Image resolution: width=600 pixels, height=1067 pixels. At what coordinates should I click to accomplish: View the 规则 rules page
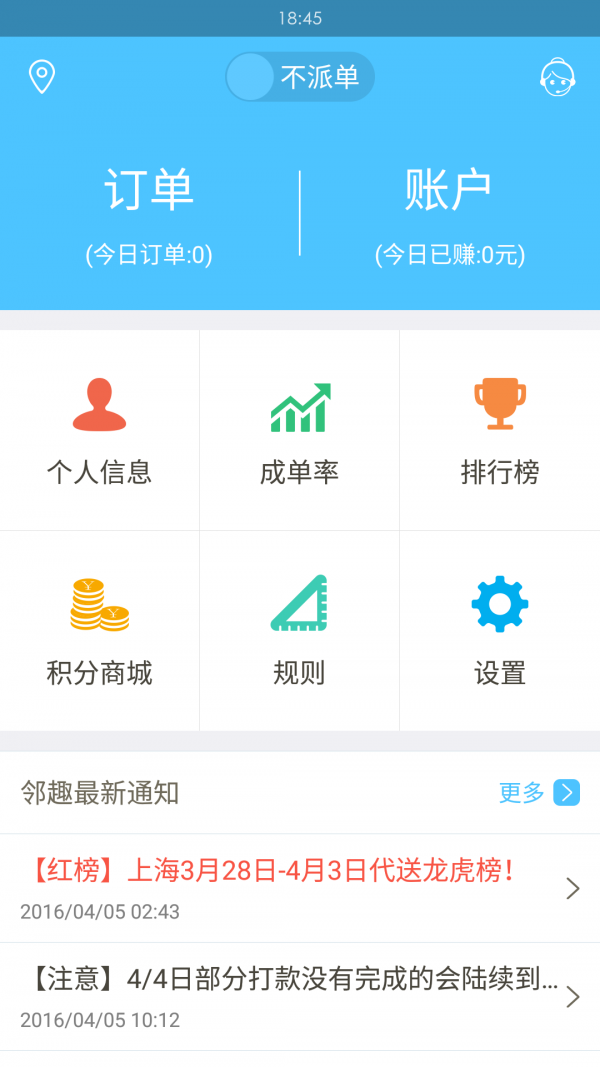[299, 630]
